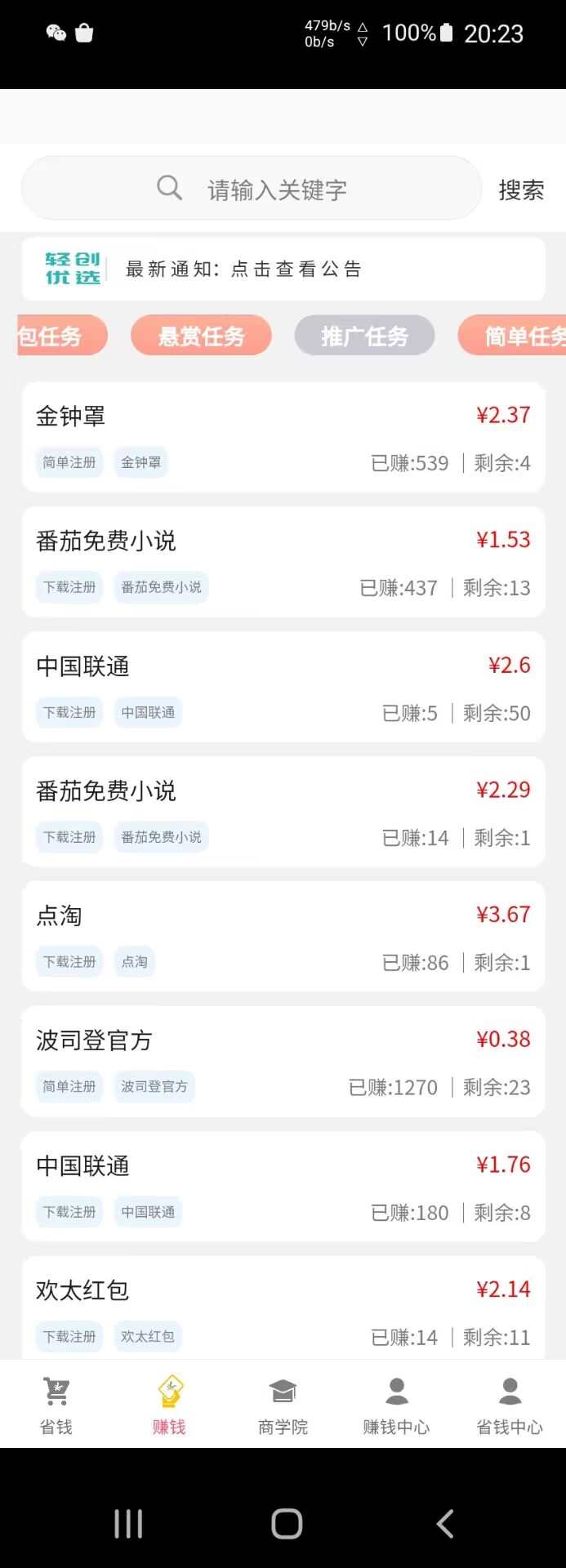
Task: Select the 推广任务 category chip
Action: click(364, 336)
